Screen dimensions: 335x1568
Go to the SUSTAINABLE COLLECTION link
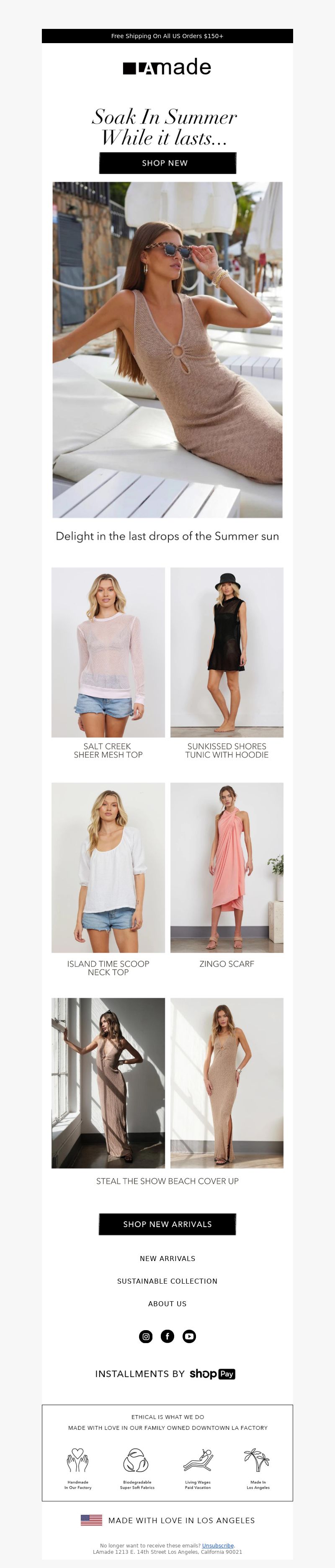click(x=167, y=1281)
